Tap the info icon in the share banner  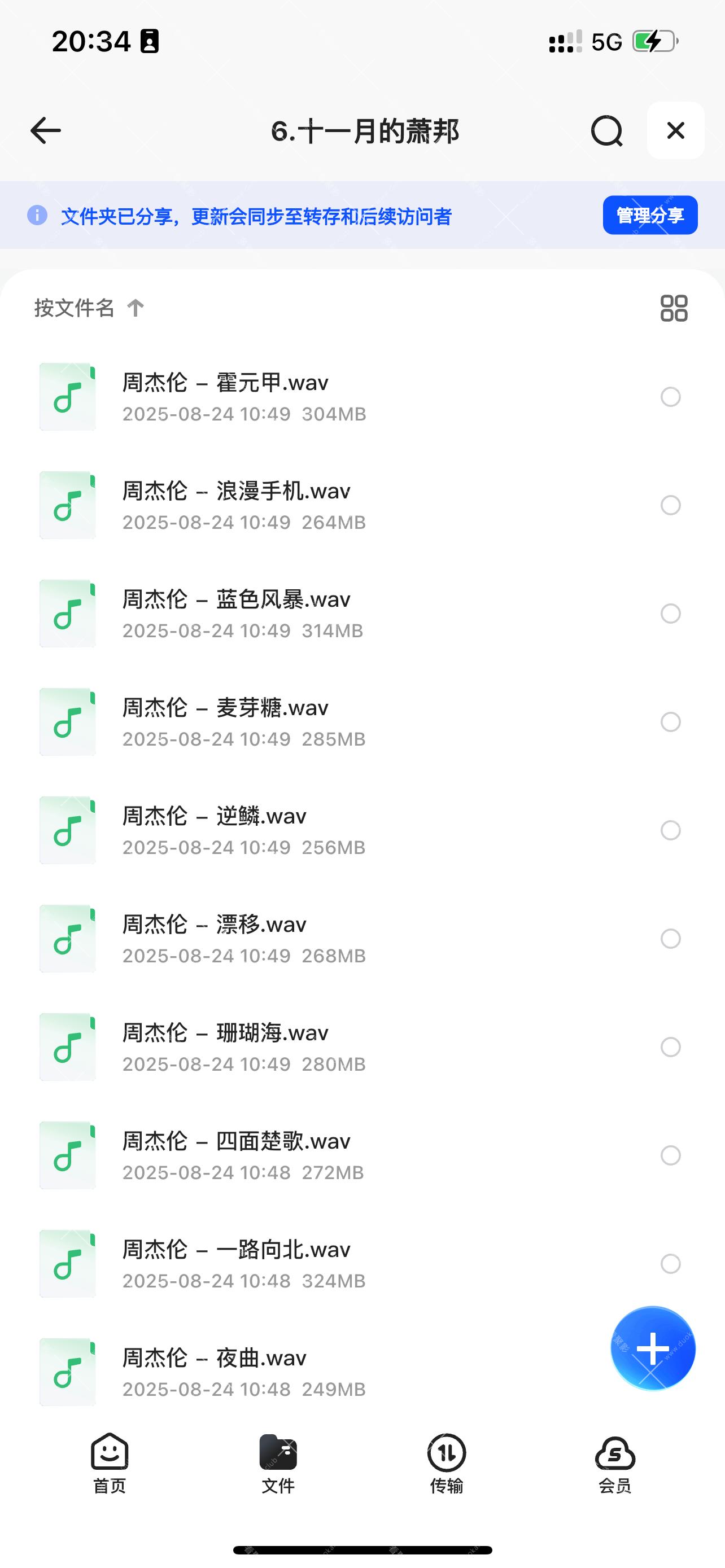(x=38, y=216)
